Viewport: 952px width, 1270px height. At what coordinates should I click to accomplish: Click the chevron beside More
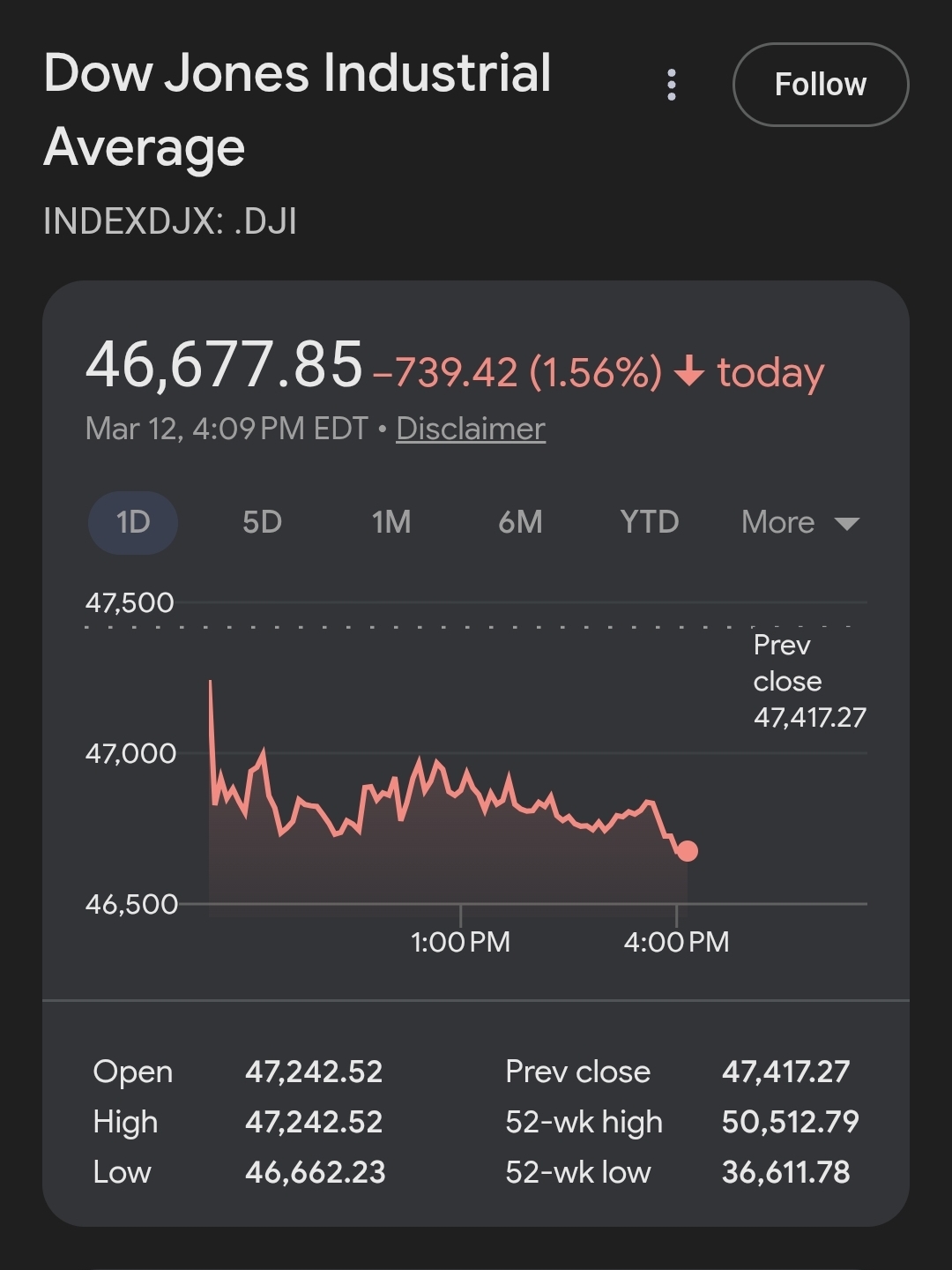click(x=847, y=524)
